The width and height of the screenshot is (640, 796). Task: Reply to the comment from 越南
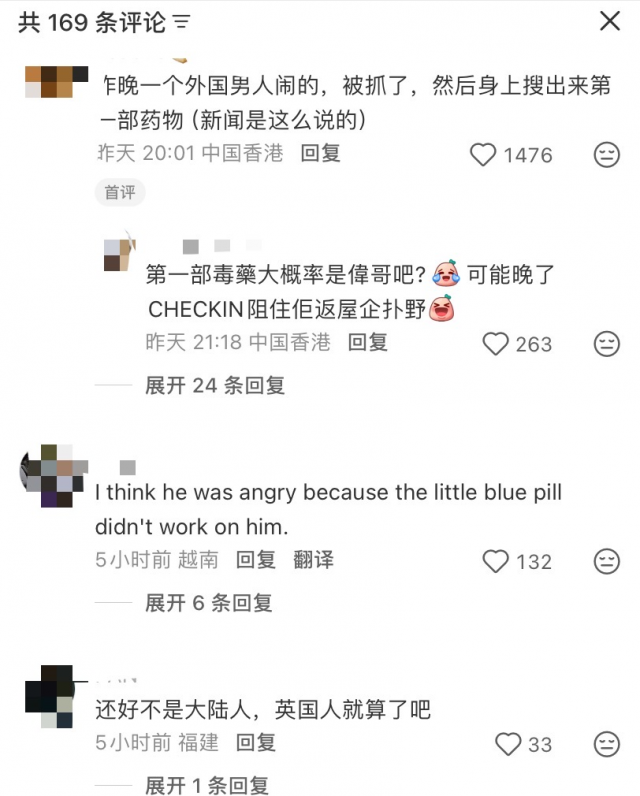256,560
